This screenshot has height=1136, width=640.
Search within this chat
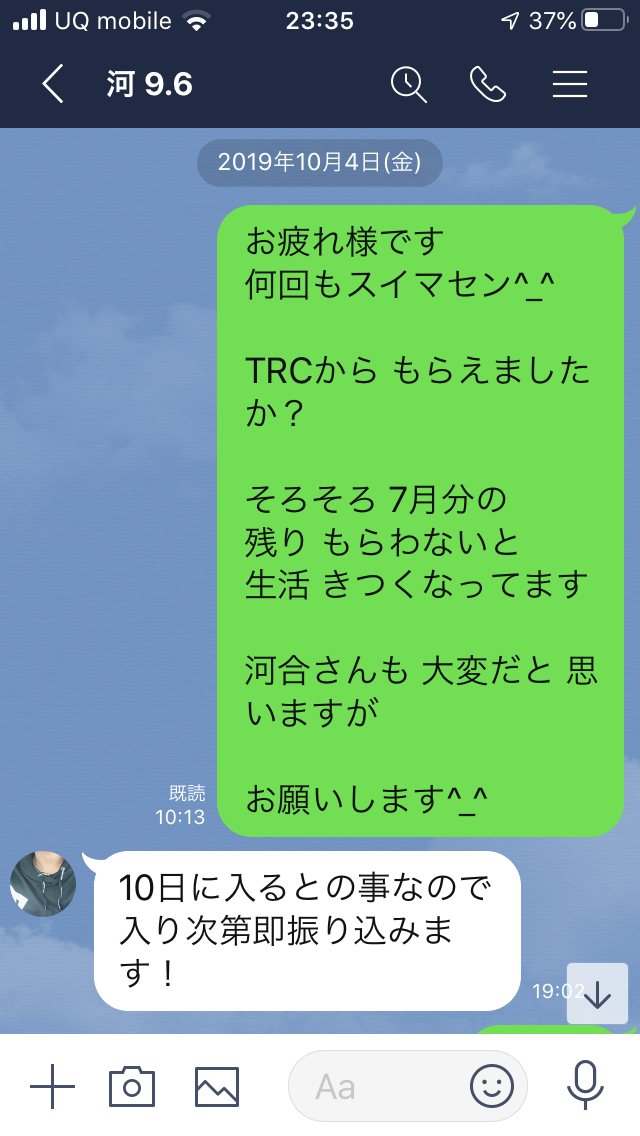(408, 85)
